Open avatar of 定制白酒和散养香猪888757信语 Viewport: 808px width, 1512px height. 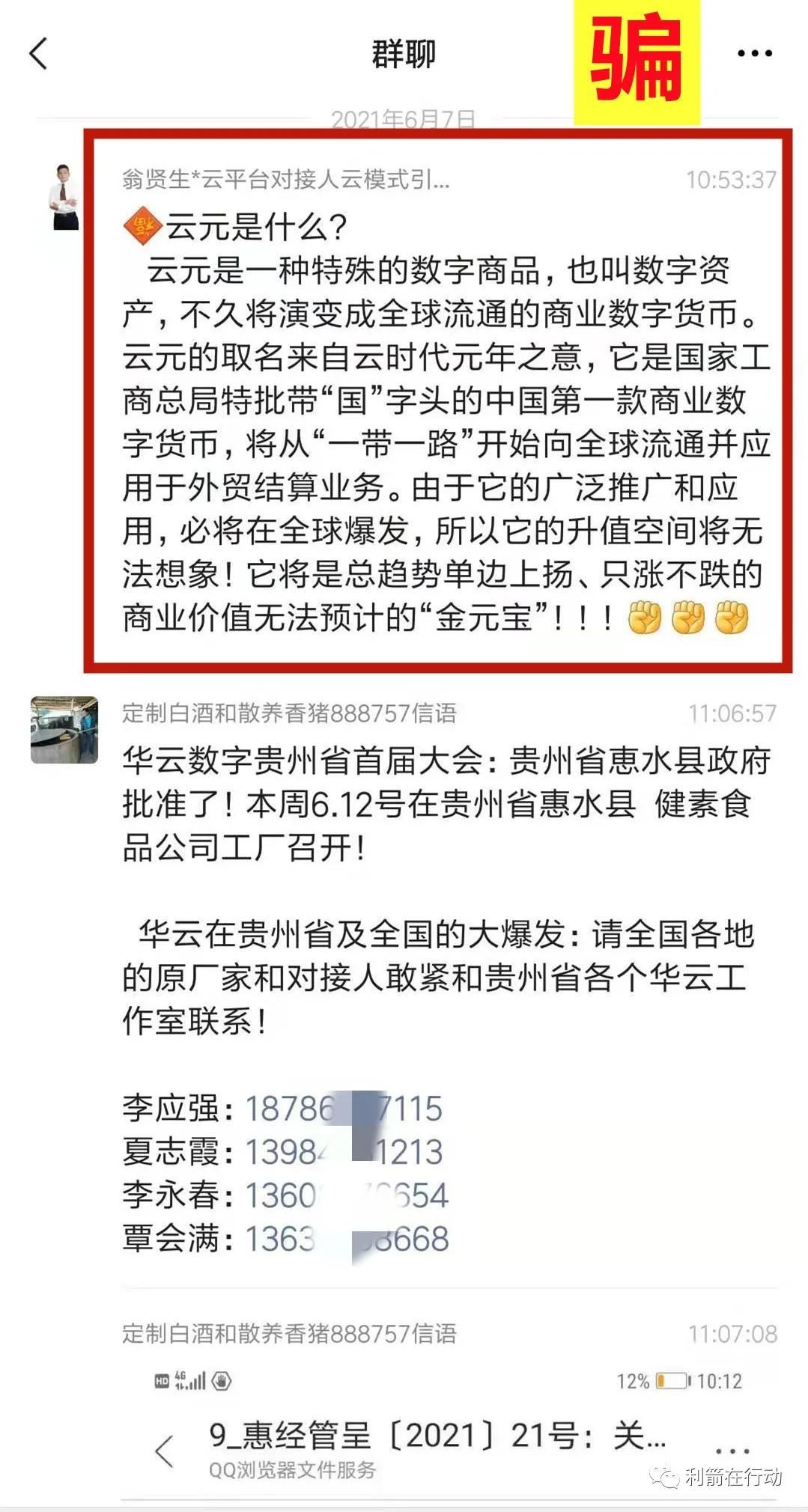64,730
